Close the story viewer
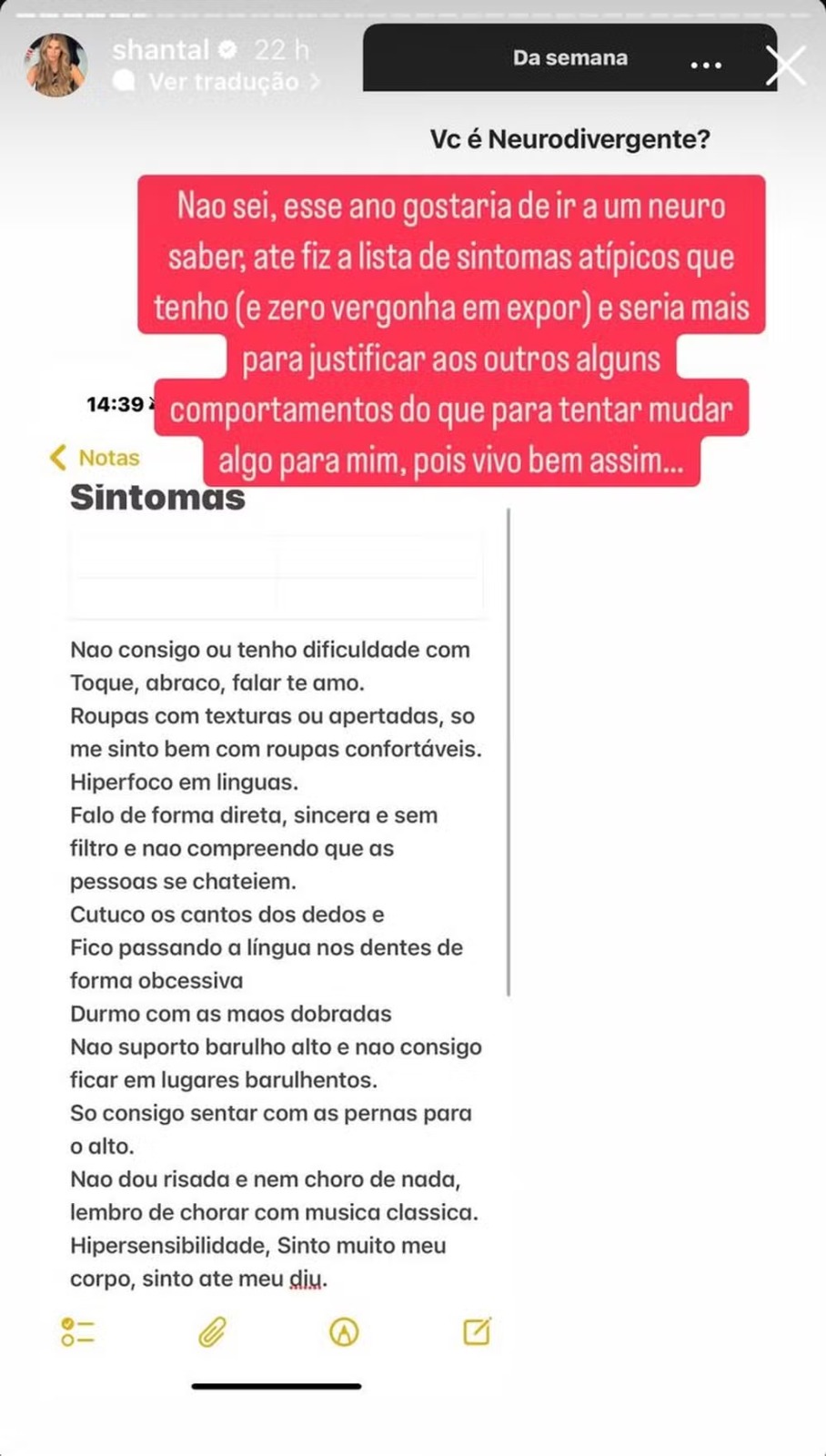Image resolution: width=826 pixels, height=1456 pixels. tap(785, 66)
